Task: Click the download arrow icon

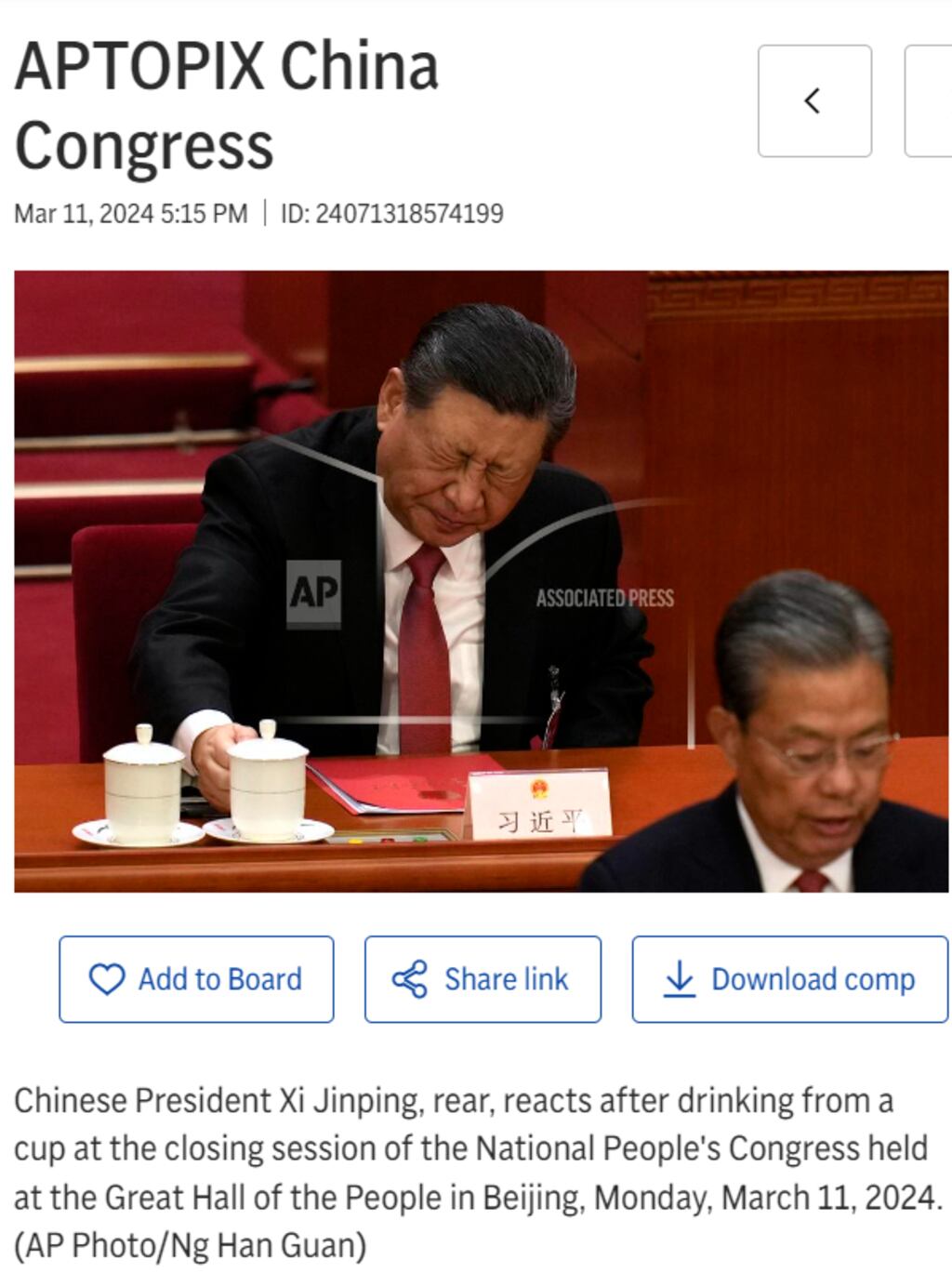Action: click(680, 978)
